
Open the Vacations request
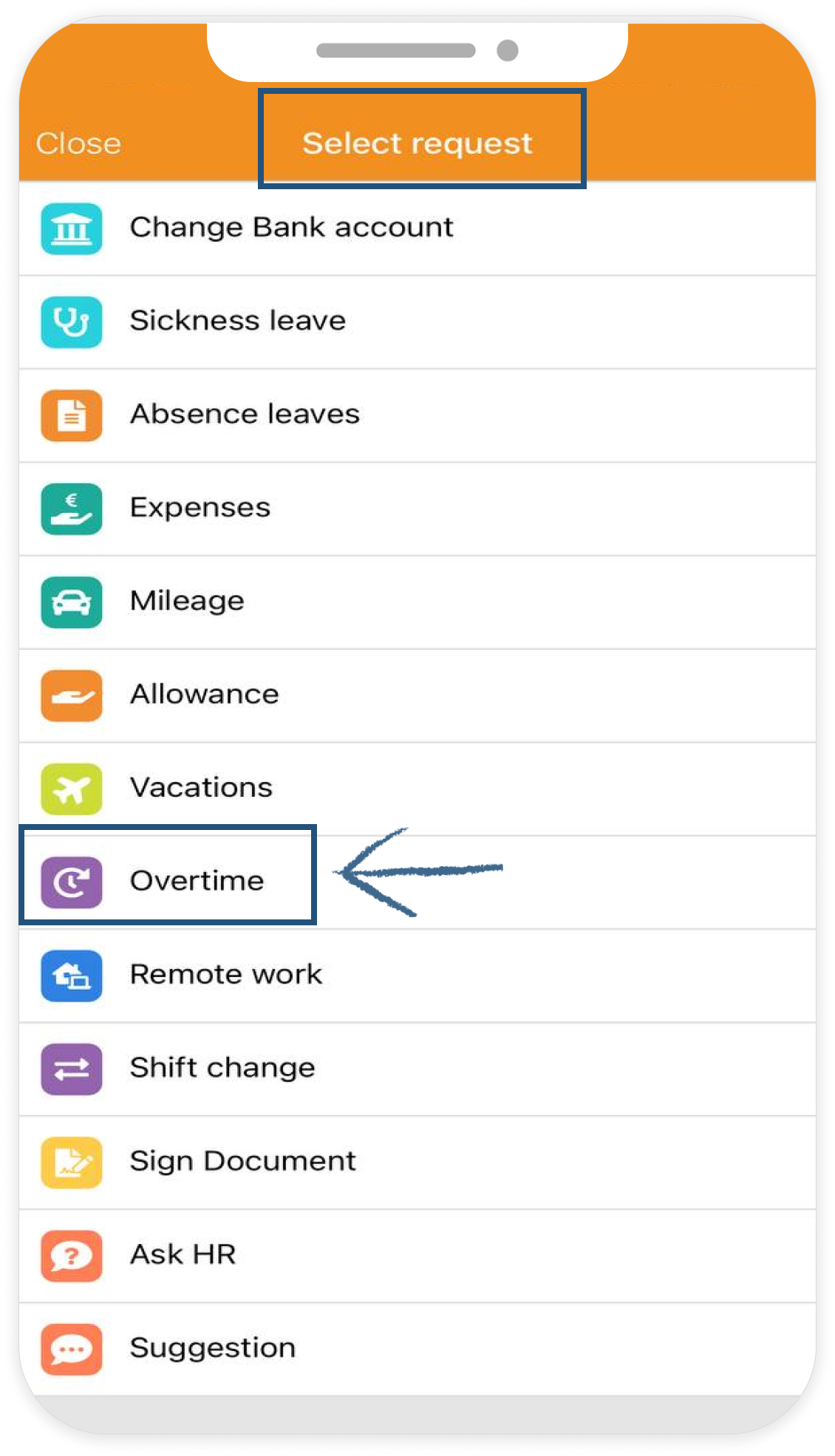click(201, 788)
